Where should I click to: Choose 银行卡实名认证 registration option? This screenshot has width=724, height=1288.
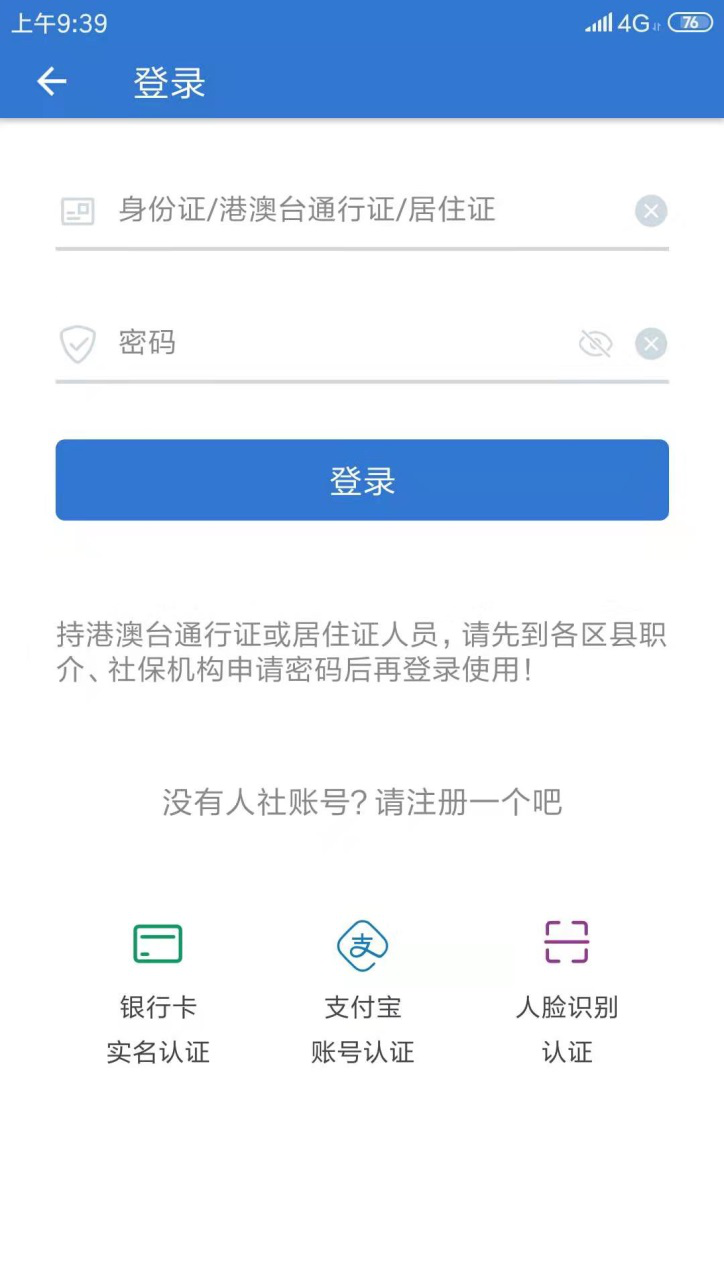pos(158,990)
